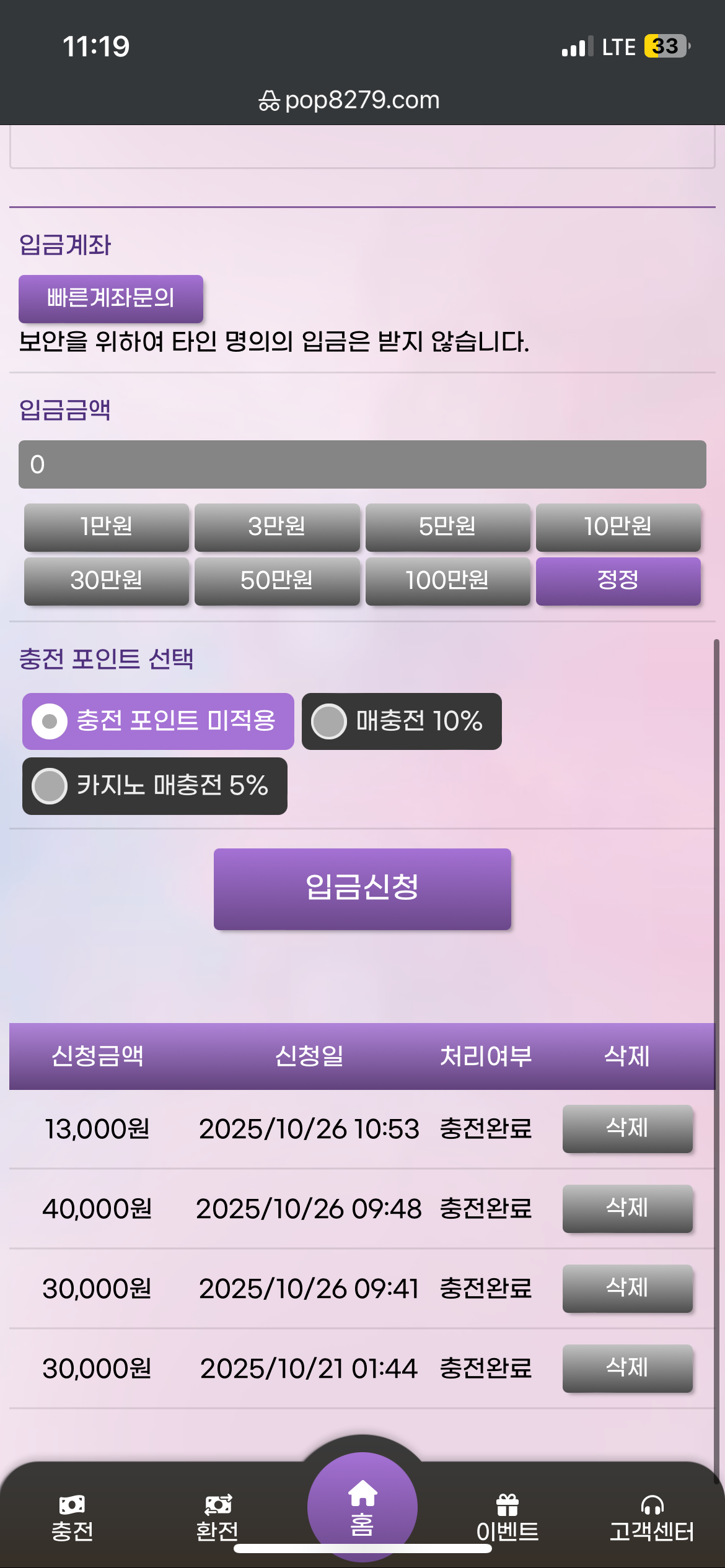The width and height of the screenshot is (725, 1568).
Task: Switch to the 환전 tab
Action: (217, 1517)
